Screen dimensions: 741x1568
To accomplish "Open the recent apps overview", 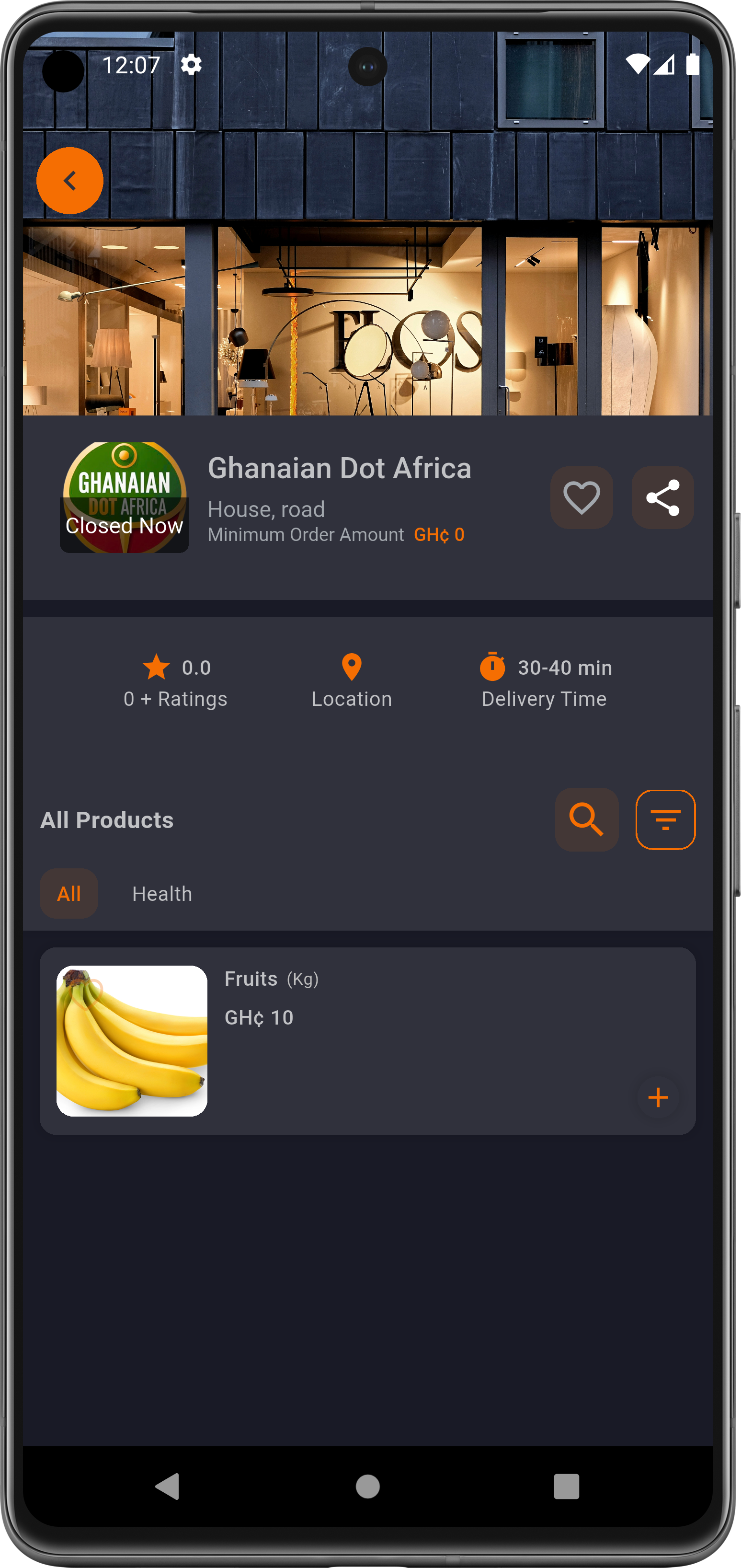I will 566,1486.
